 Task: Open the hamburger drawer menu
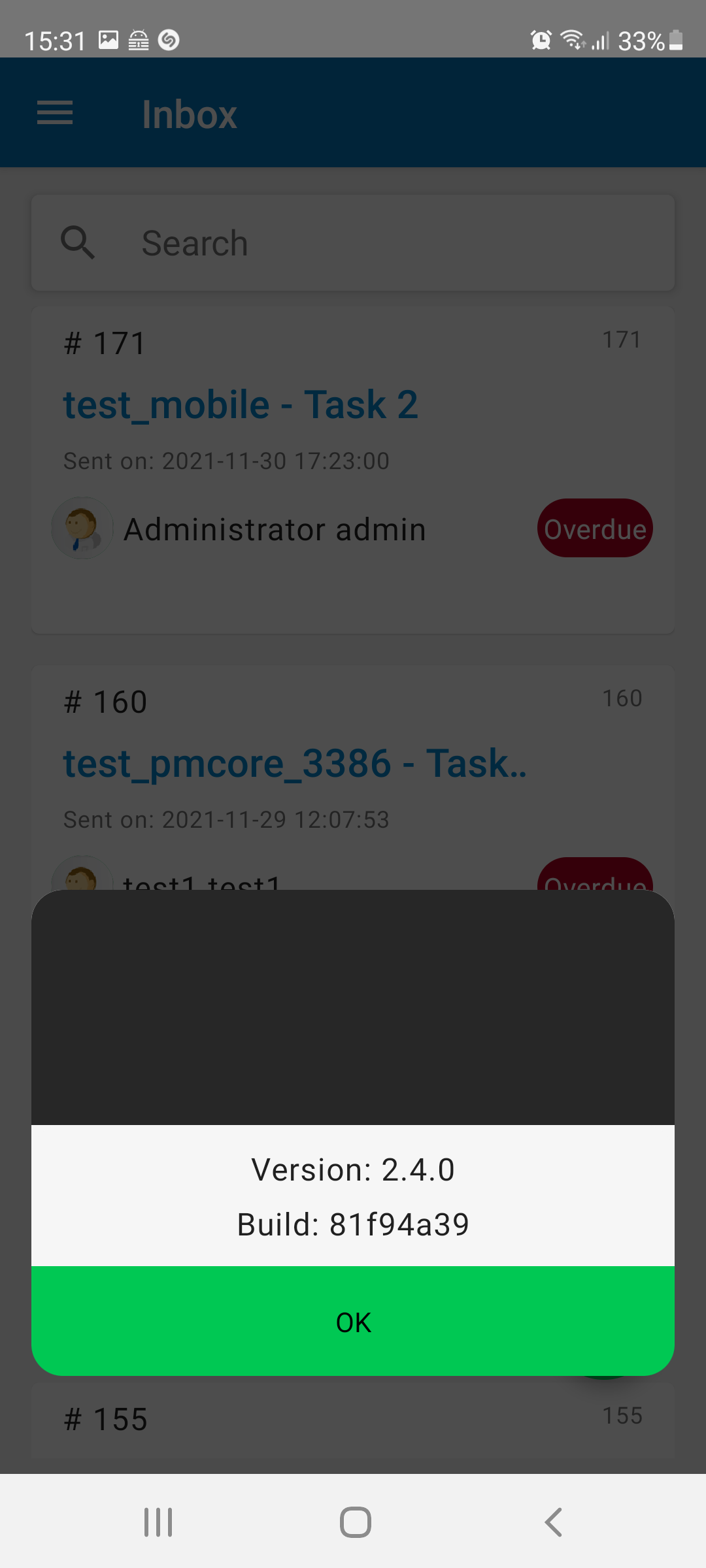tap(55, 113)
